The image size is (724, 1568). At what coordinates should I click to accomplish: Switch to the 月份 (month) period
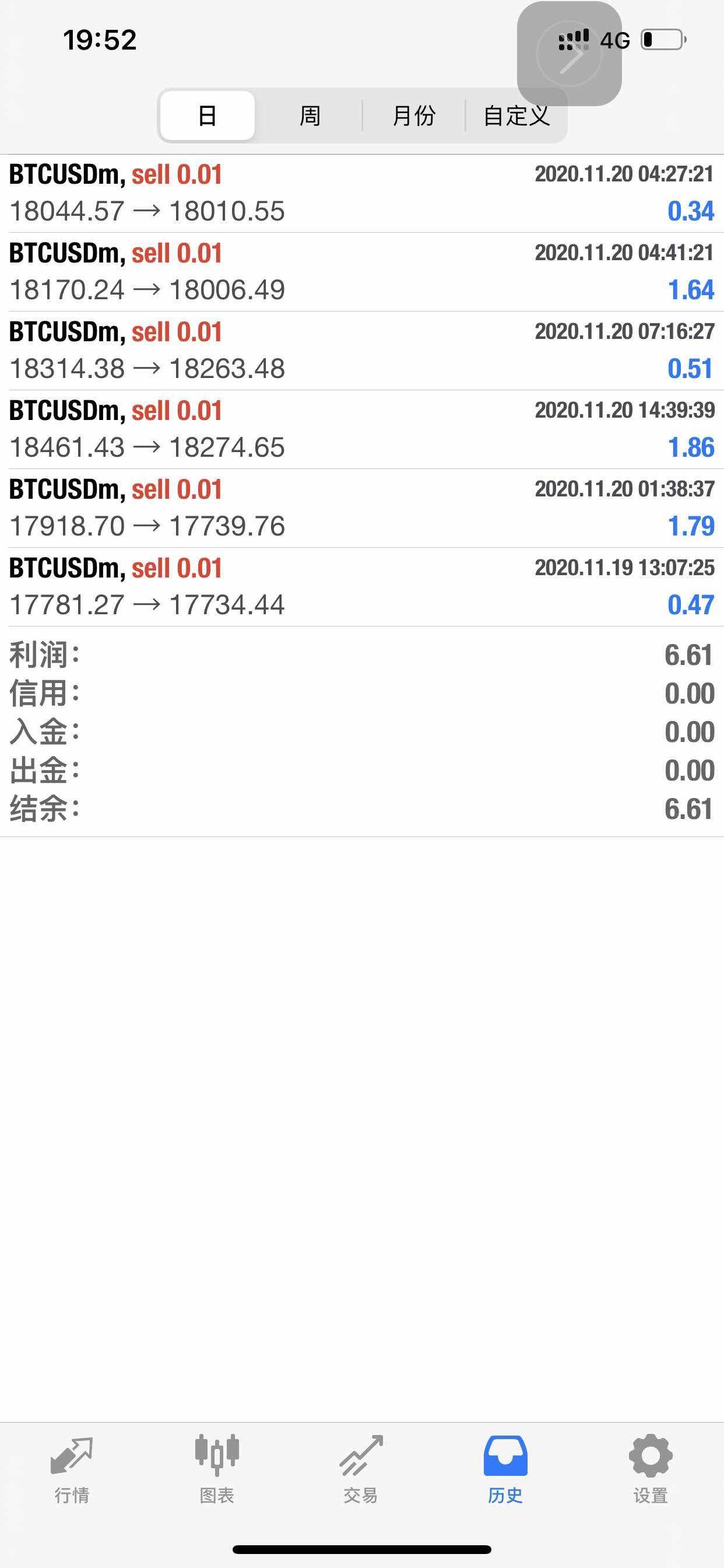(x=414, y=116)
